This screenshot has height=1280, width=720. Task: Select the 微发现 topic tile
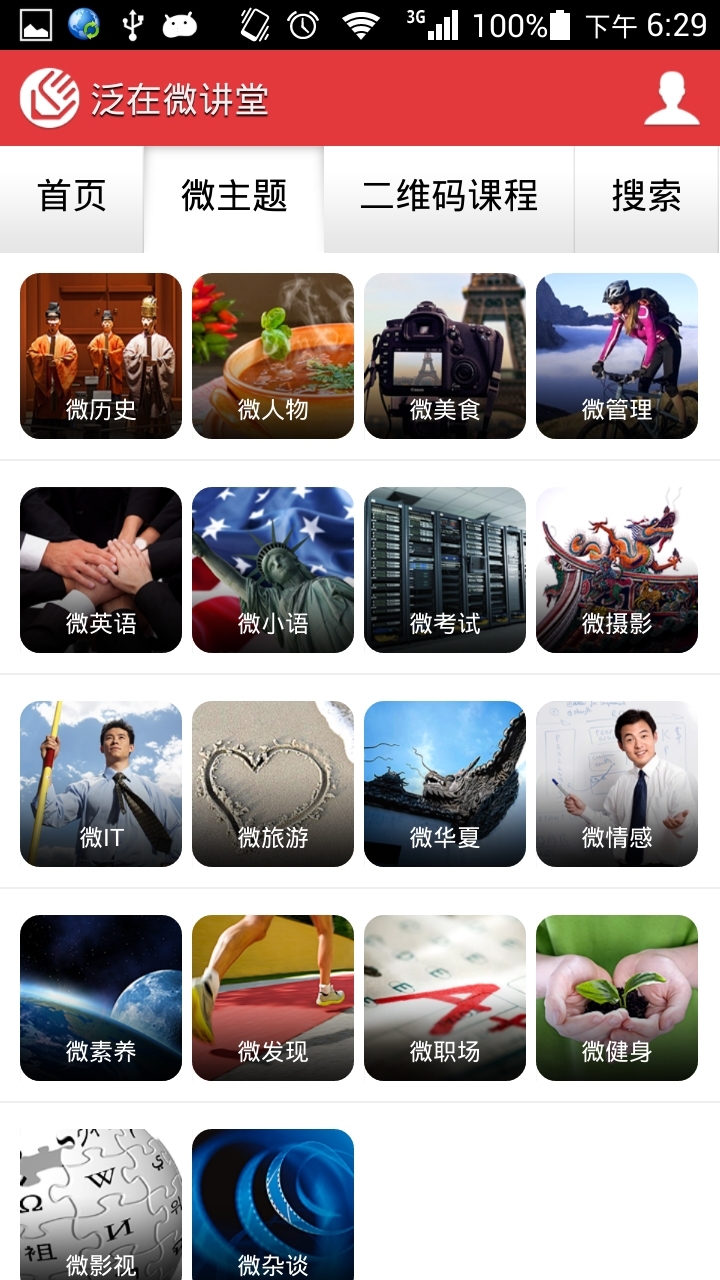pyautogui.click(x=273, y=998)
